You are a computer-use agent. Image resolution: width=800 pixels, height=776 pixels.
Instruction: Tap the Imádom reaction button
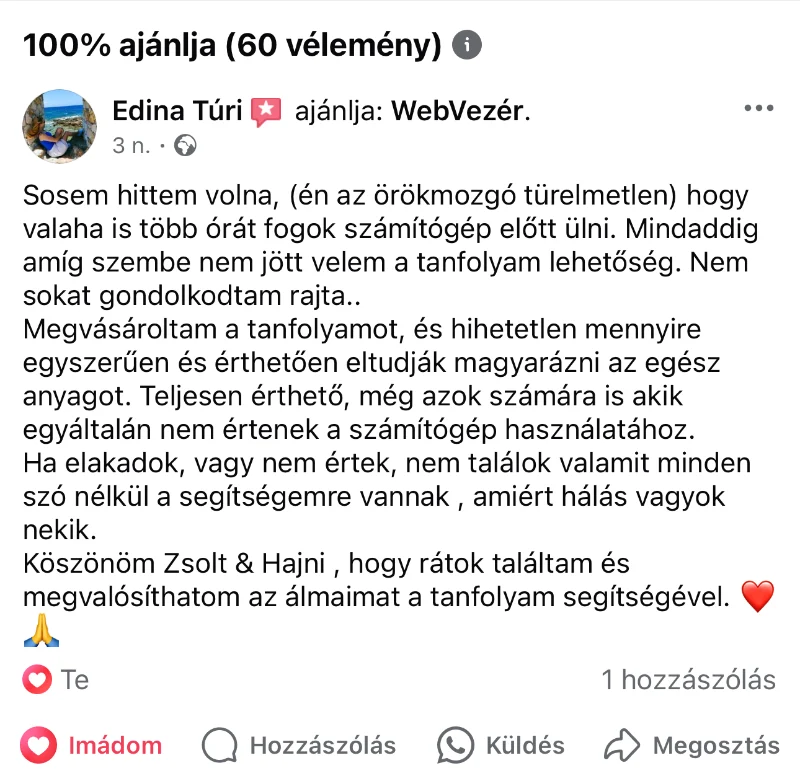pyautogui.click(x=93, y=745)
